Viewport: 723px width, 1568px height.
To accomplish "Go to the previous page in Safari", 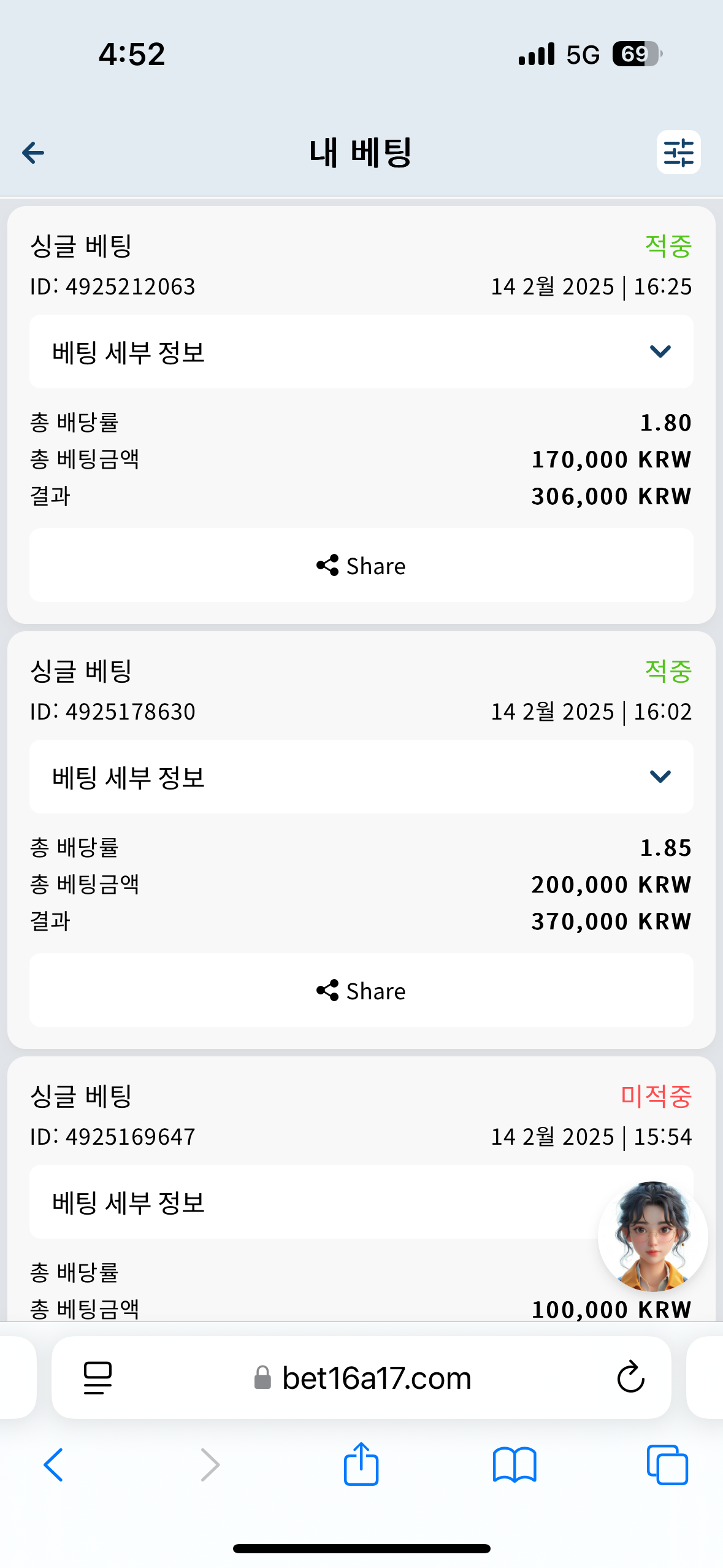I will [53, 1465].
